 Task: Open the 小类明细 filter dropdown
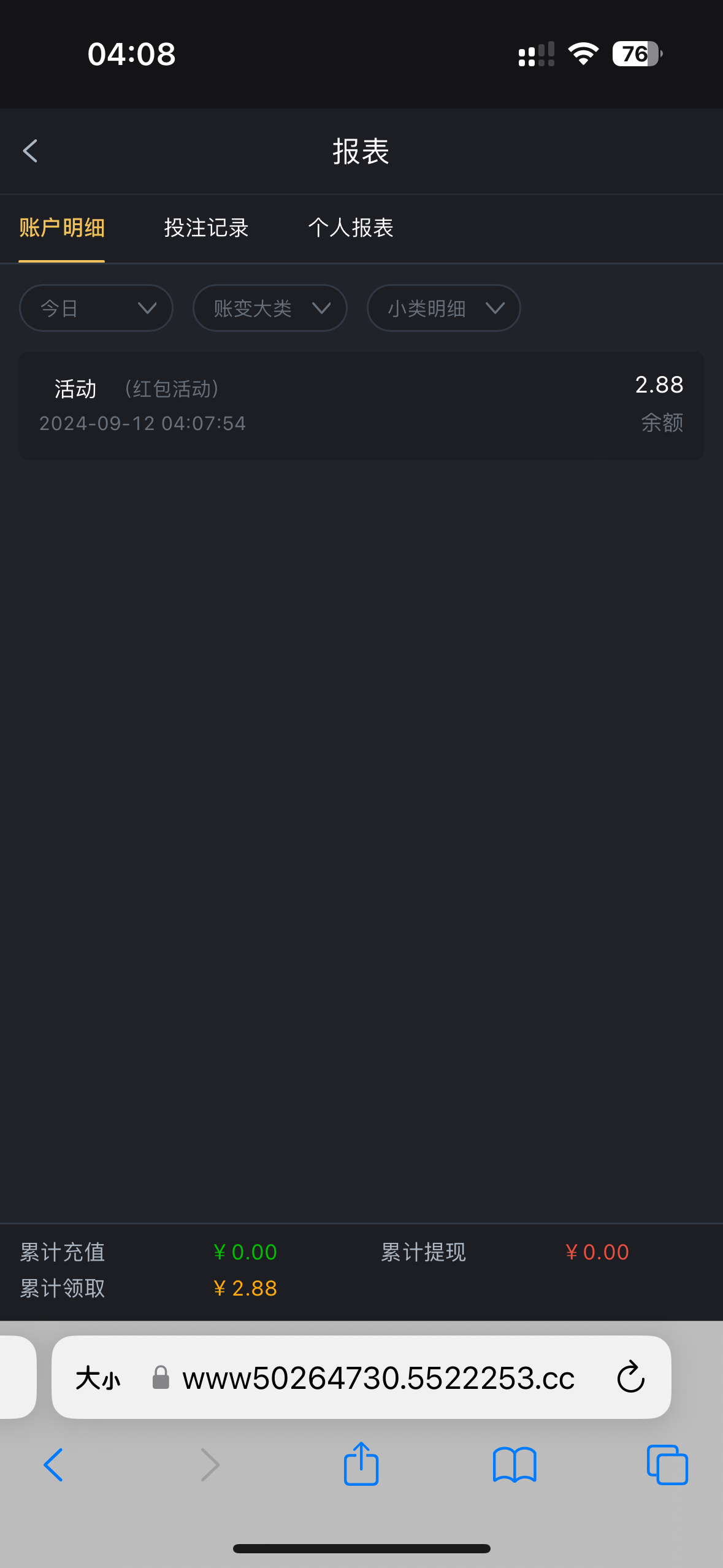[x=443, y=308]
